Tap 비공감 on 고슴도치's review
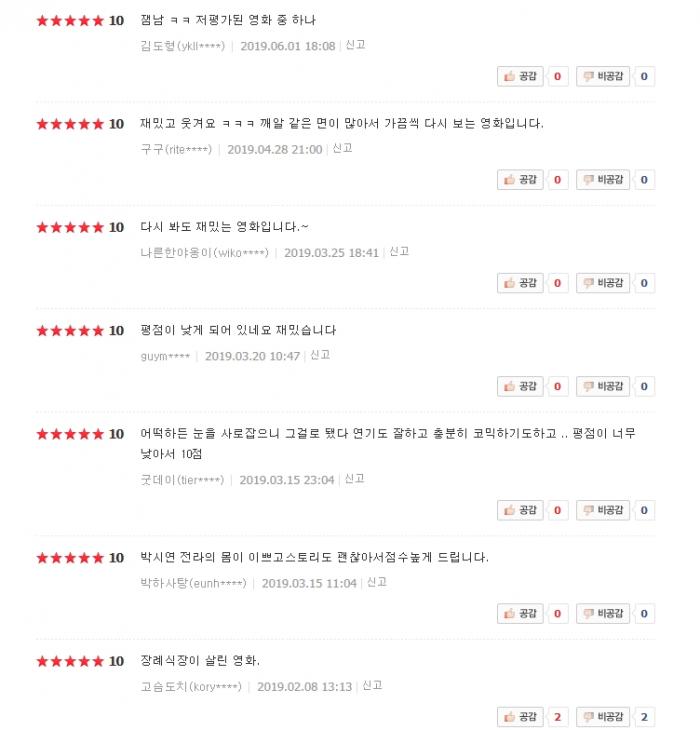 603,717
